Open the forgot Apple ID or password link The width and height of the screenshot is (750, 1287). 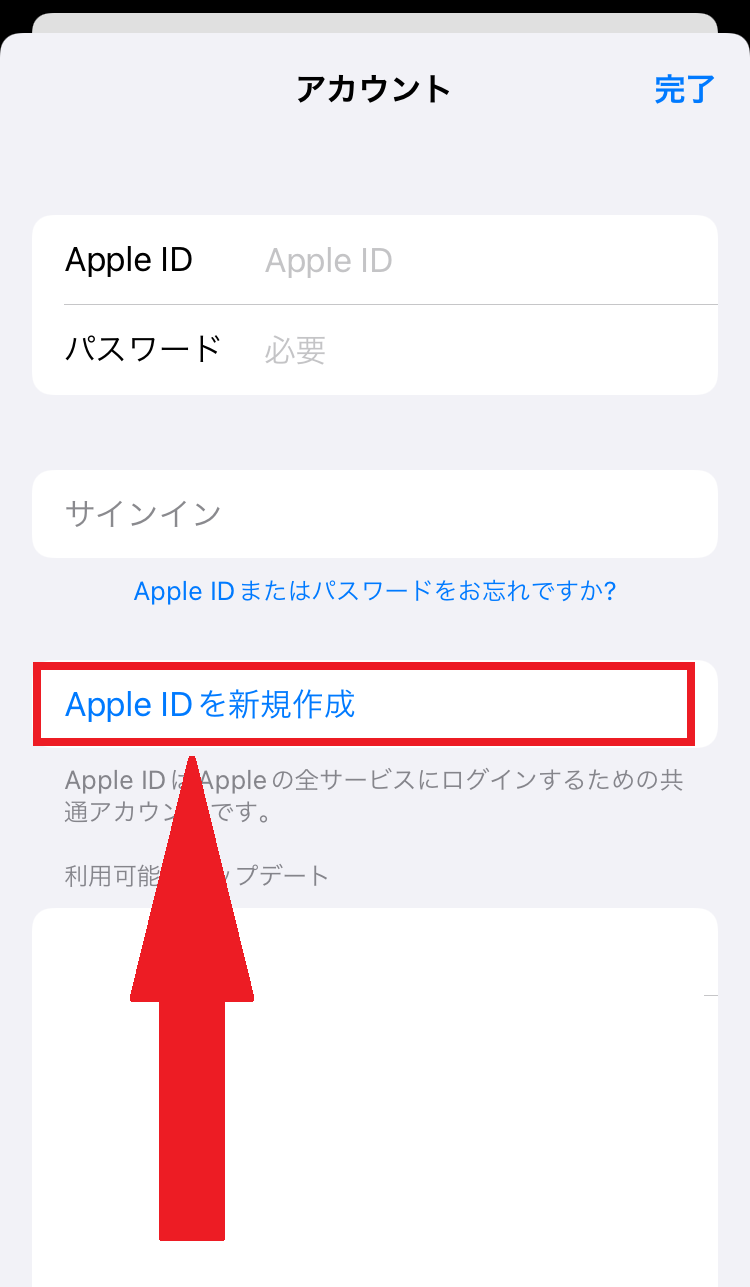pos(374,591)
